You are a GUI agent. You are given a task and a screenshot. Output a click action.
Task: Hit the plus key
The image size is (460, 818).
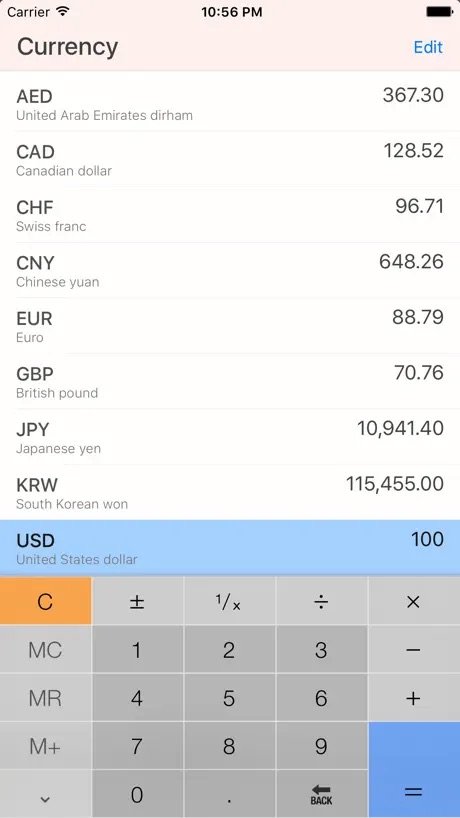(x=414, y=697)
